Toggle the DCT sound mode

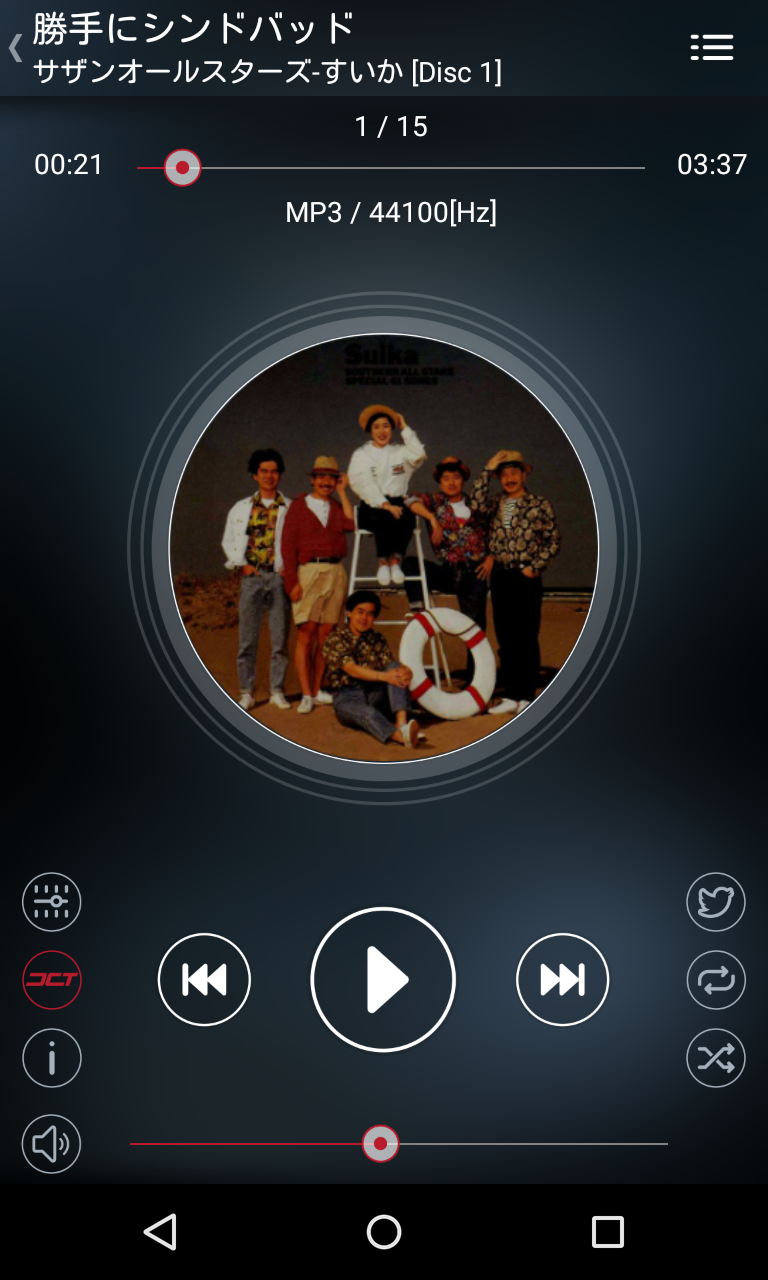pyautogui.click(x=52, y=980)
